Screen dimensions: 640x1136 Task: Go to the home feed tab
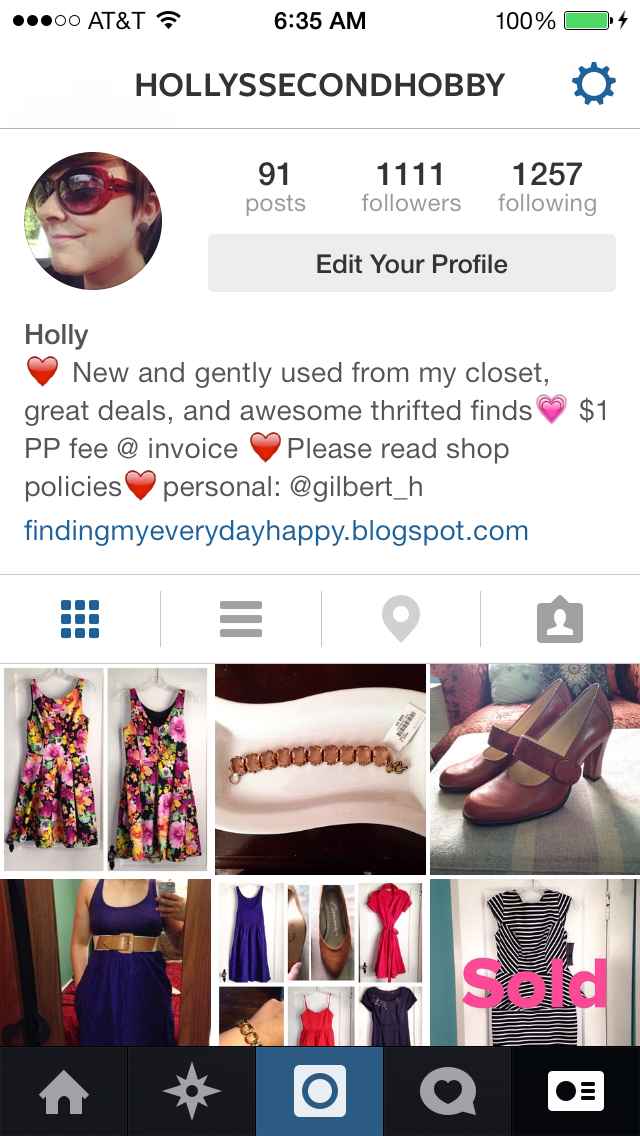[x=64, y=1091]
